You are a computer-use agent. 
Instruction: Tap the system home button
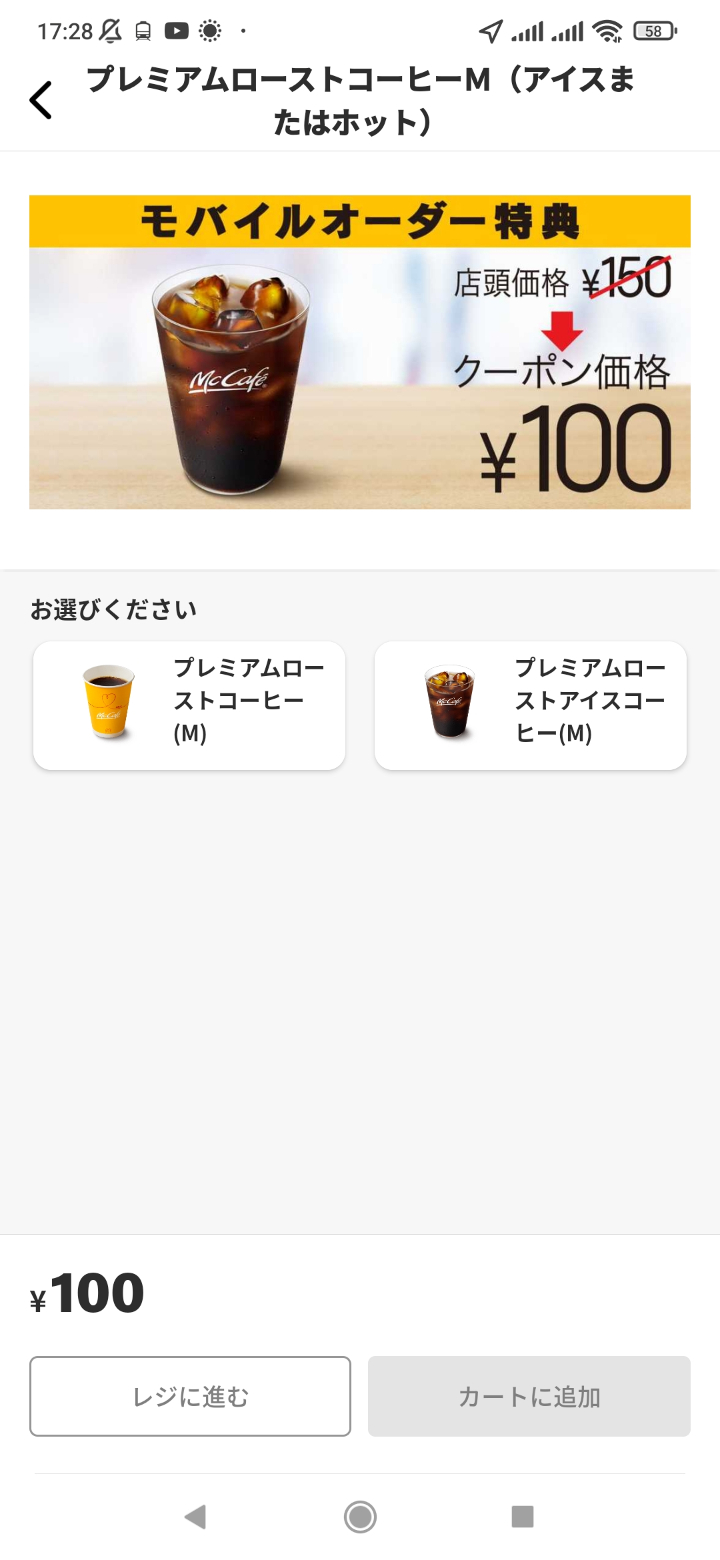click(360, 1517)
